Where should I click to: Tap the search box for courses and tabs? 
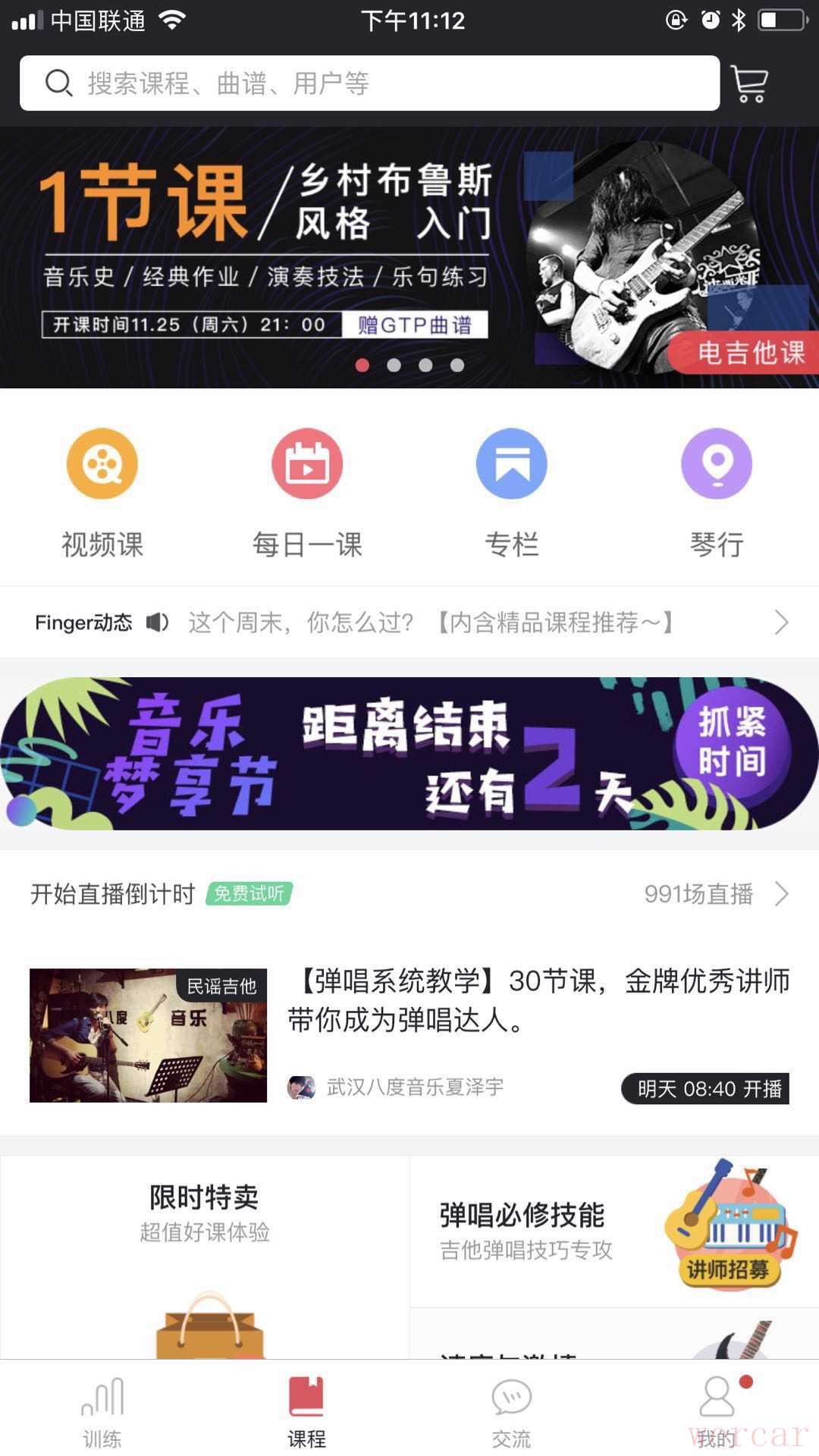coord(369,83)
